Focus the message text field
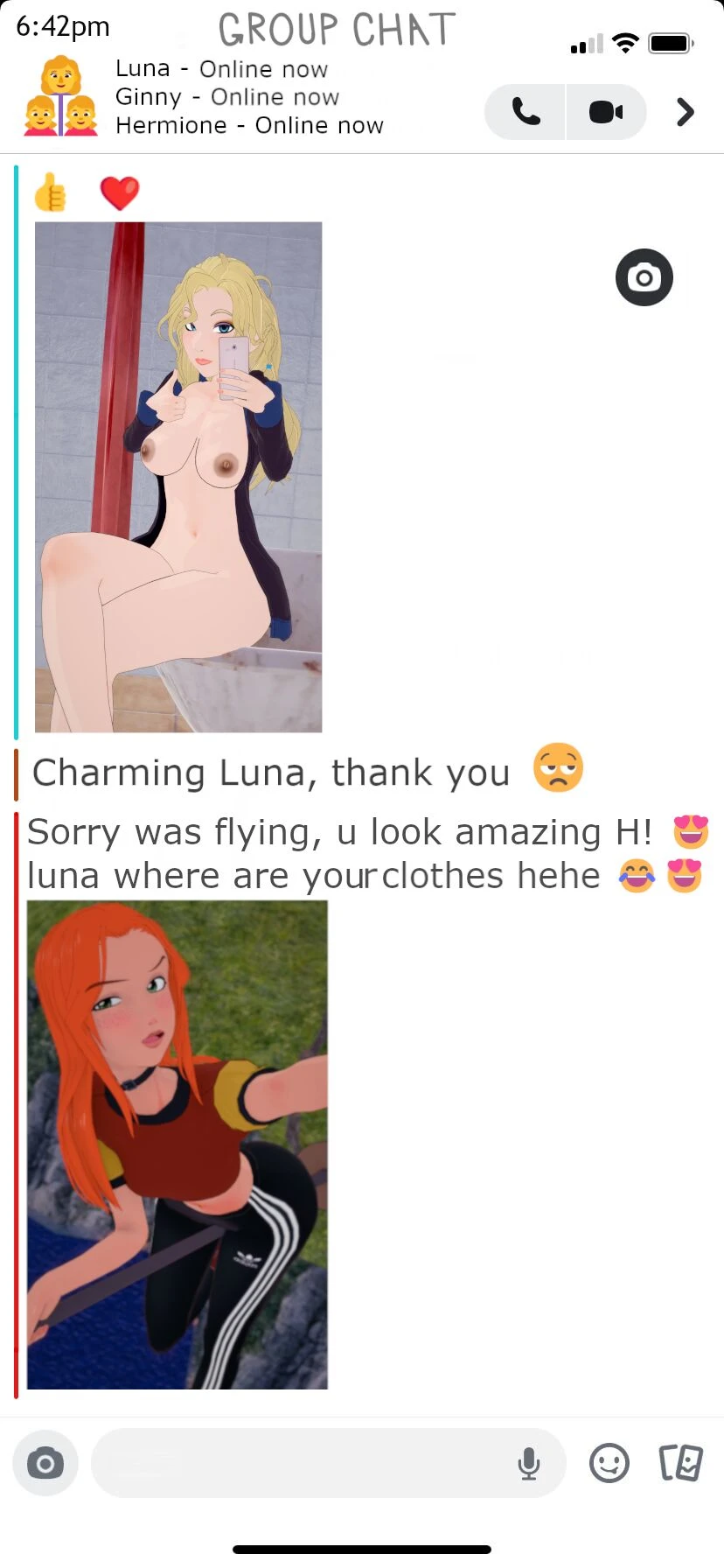724x1568 pixels. (x=297, y=1463)
